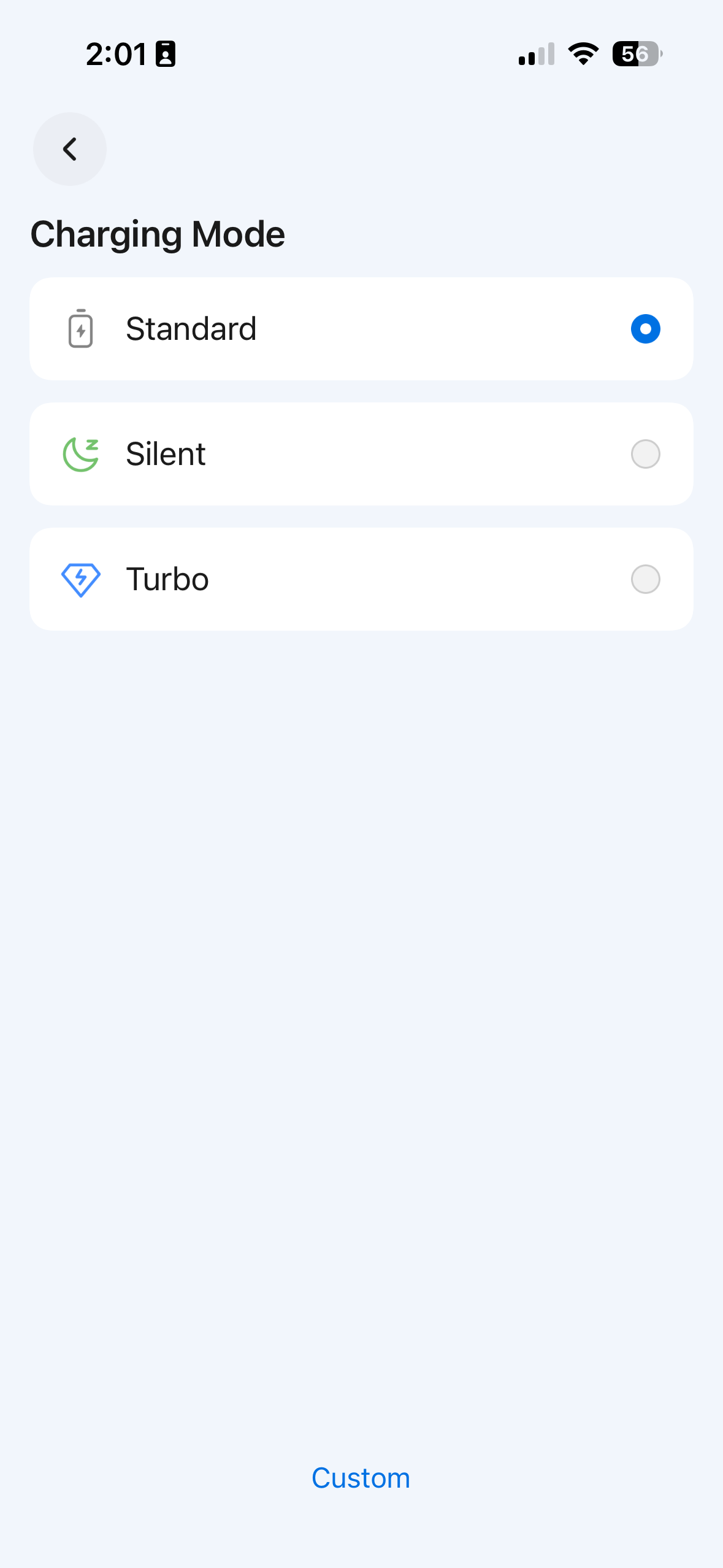Open the Custom charging option
Screen dimensions: 723x1568
point(361,1478)
